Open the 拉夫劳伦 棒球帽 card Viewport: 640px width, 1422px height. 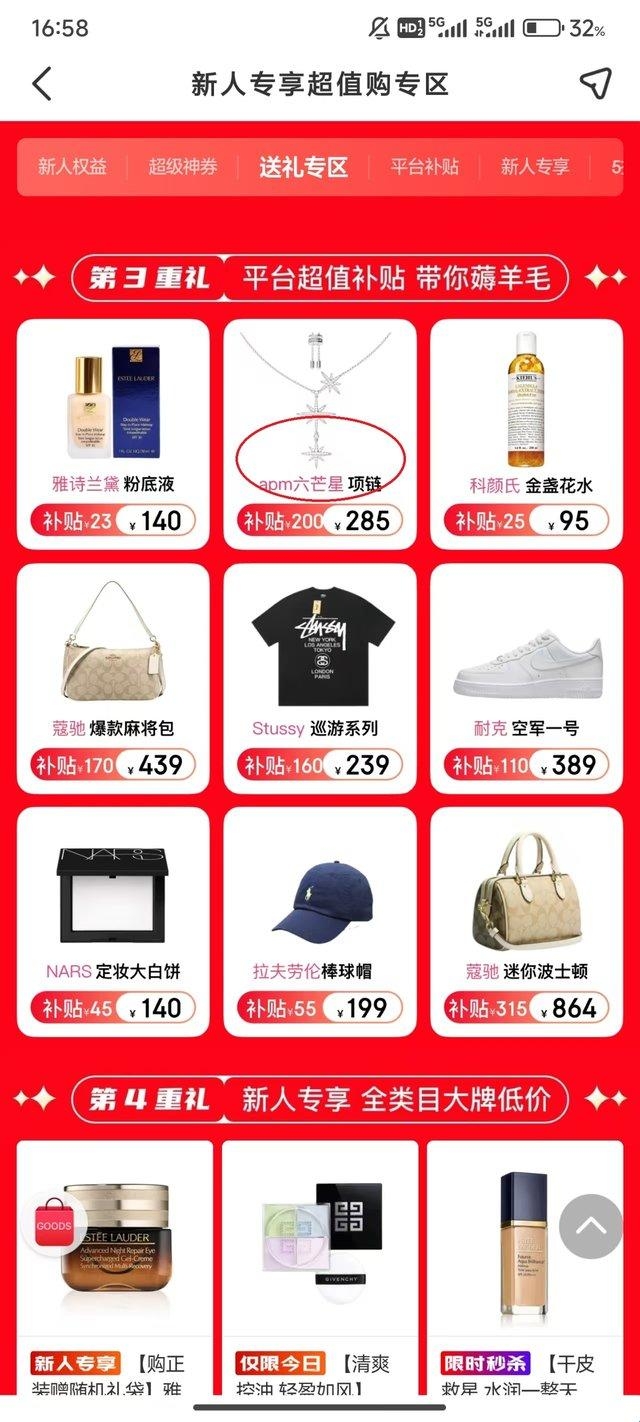[x=320, y=920]
